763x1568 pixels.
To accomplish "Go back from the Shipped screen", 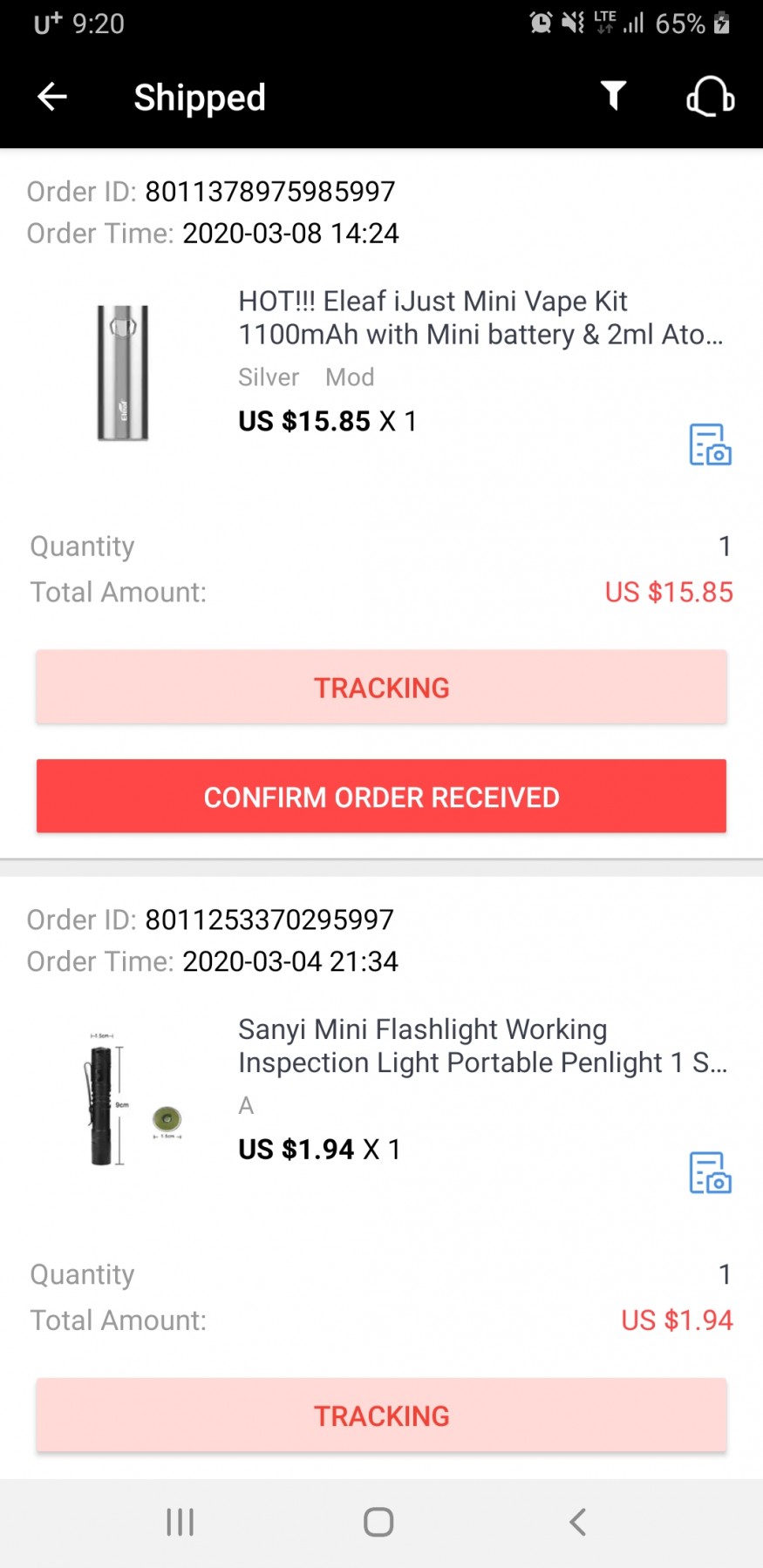I will [x=52, y=97].
